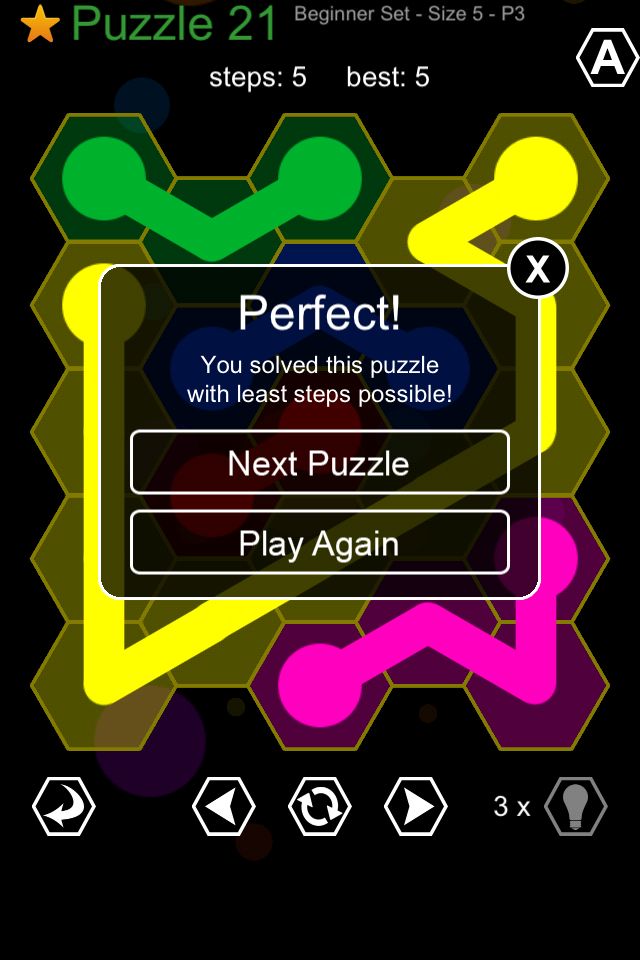This screenshot has width=640, height=960.
Task: Restart the puzzle with the refresh icon
Action: (x=320, y=806)
